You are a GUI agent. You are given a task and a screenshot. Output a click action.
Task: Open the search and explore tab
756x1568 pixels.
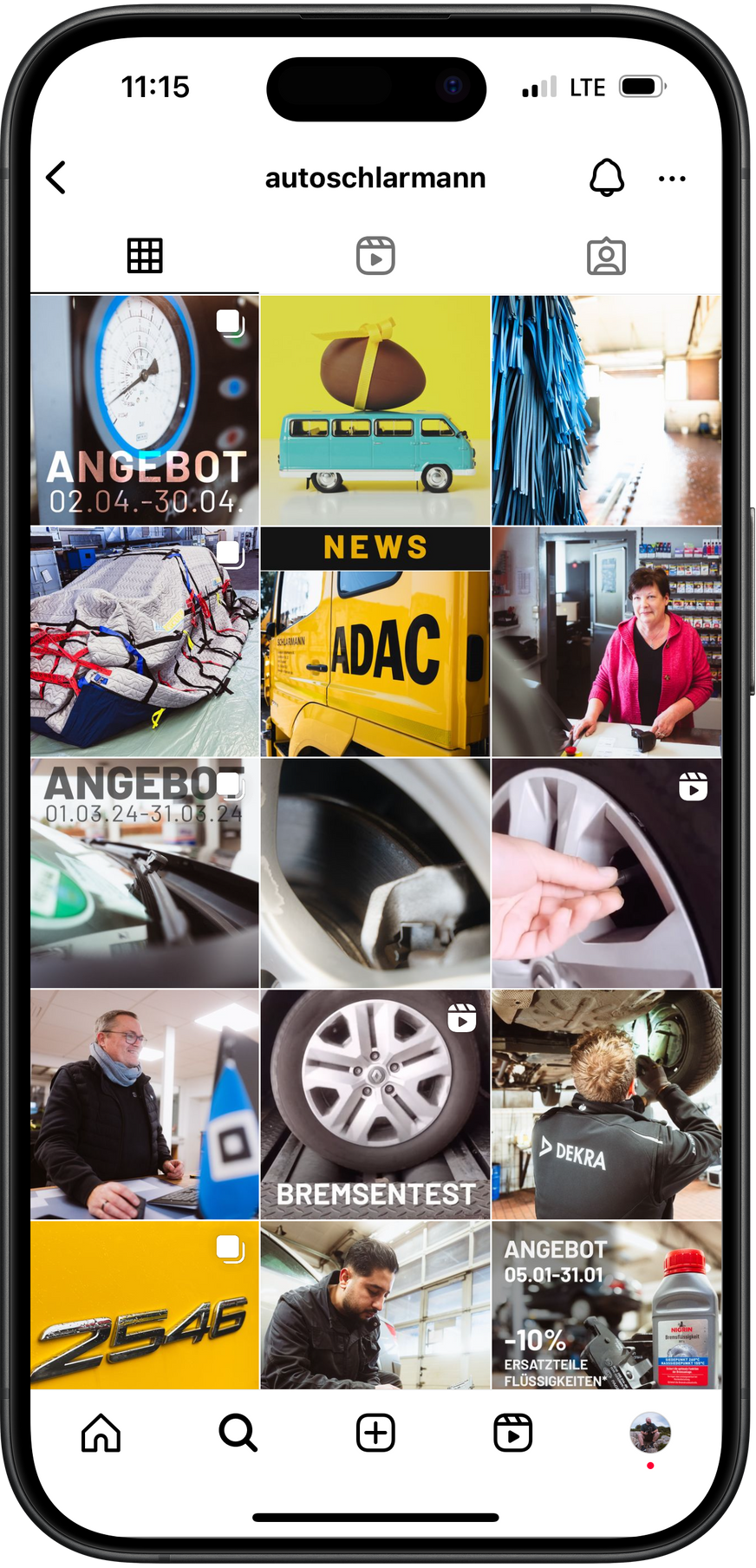[x=238, y=1433]
